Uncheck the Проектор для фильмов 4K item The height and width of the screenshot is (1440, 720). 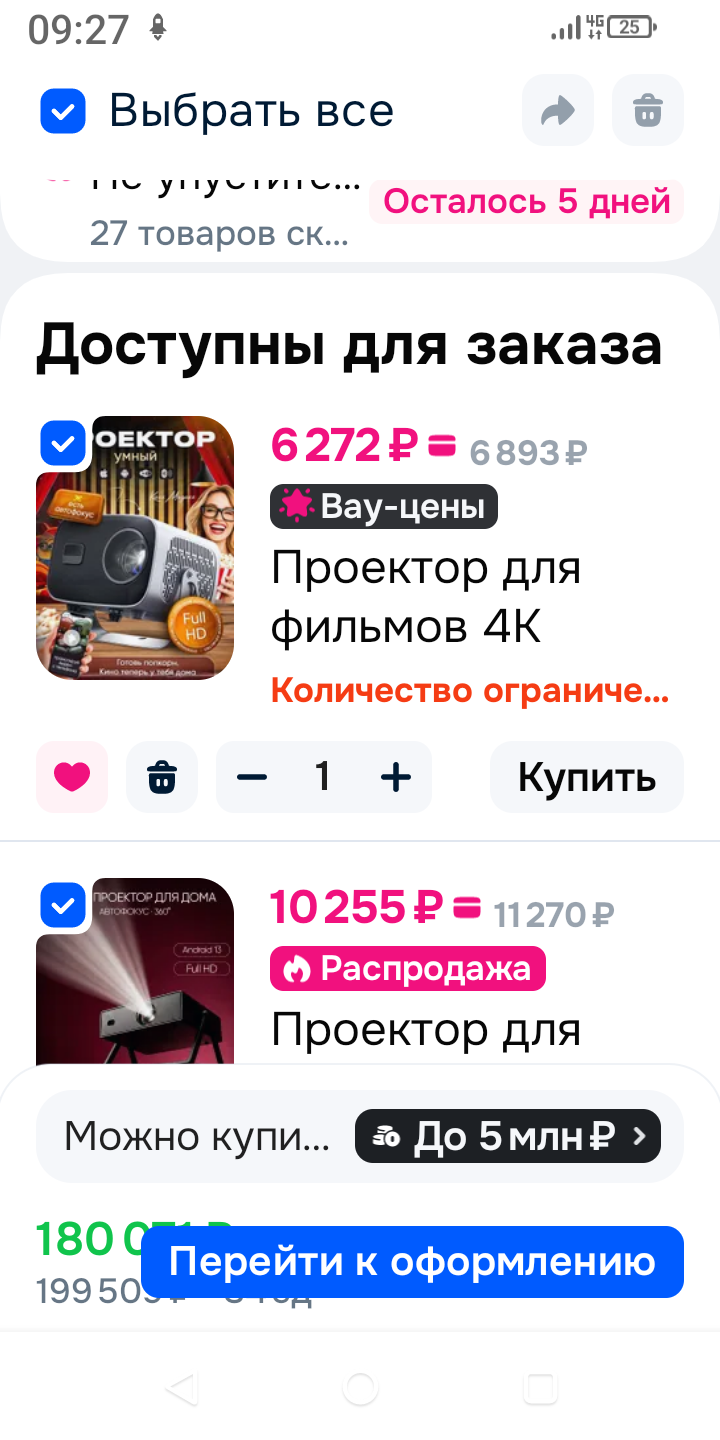pos(63,442)
